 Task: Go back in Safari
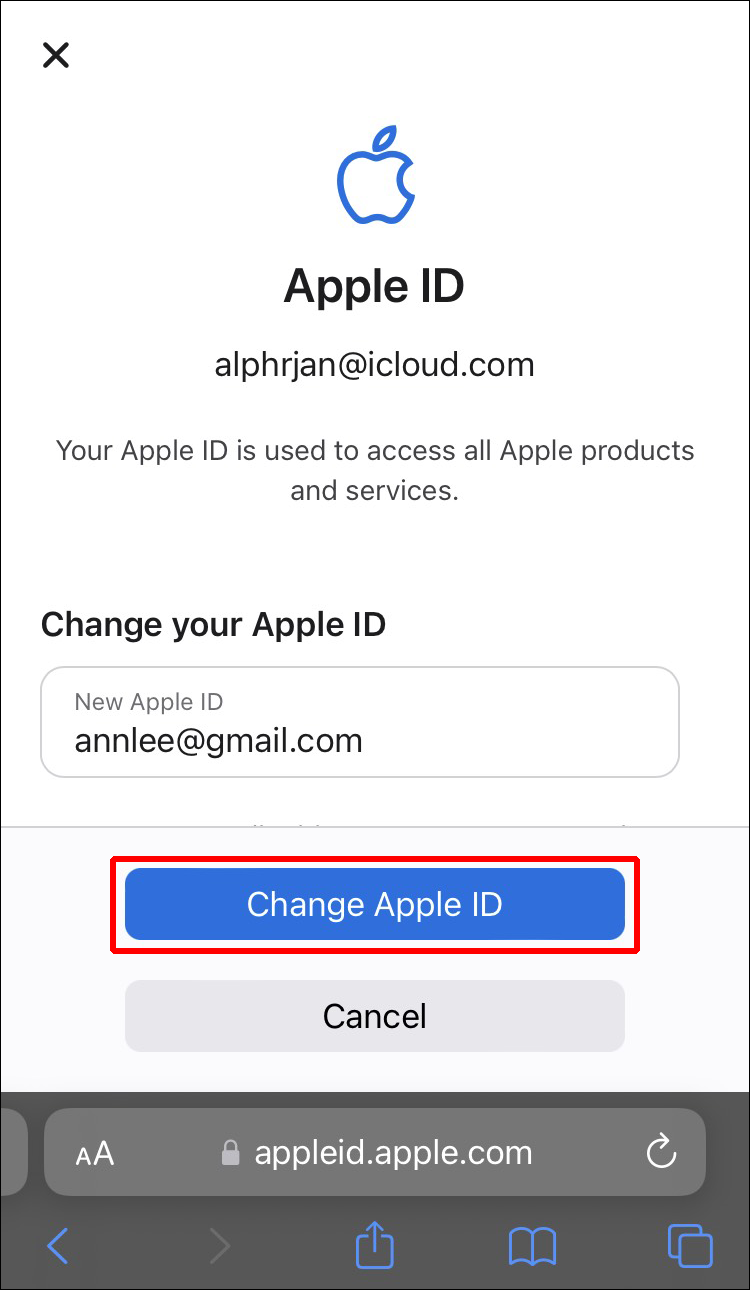click(x=58, y=1246)
